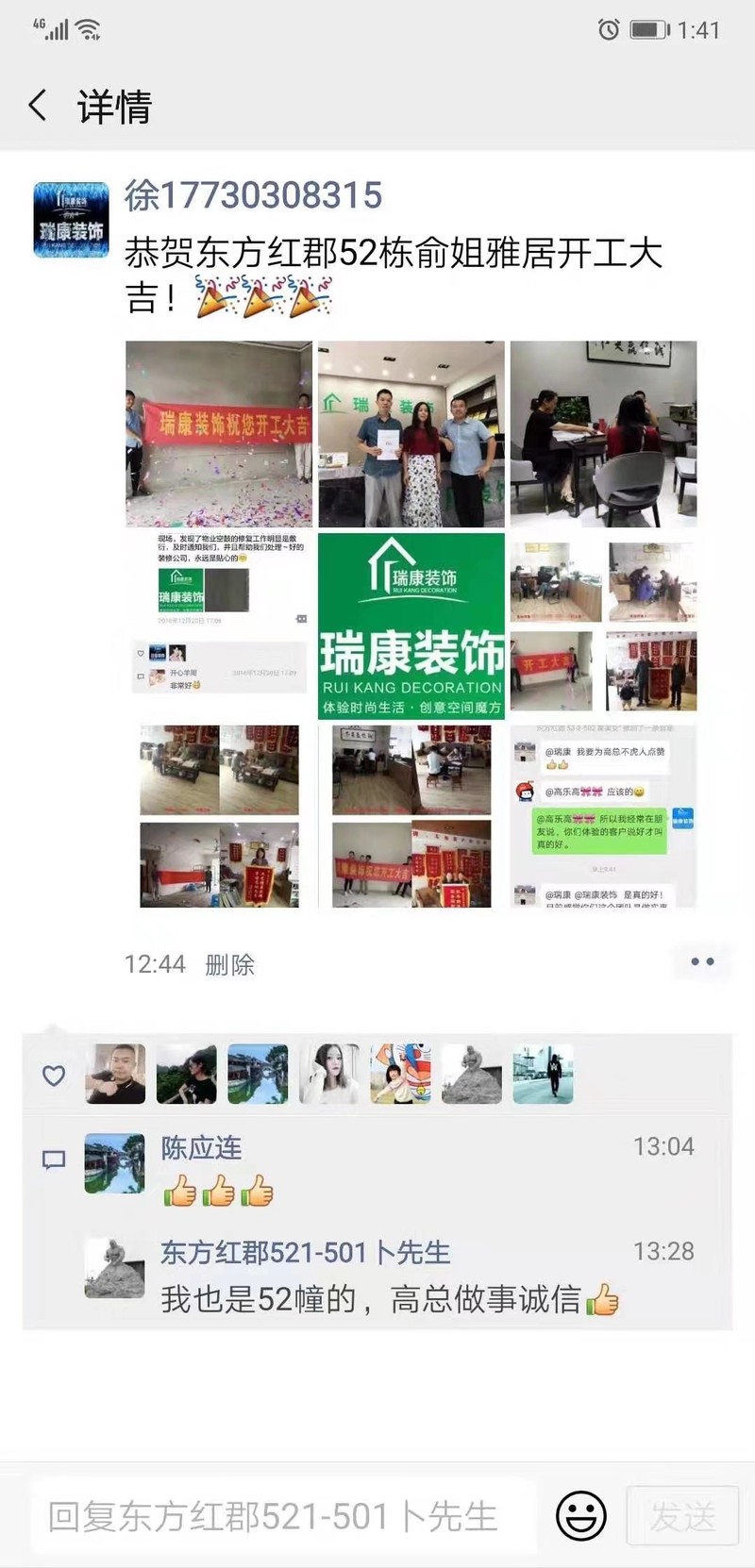Open commenter 陈应连's profile
Screen dimensions: 755x1568
201,1147
